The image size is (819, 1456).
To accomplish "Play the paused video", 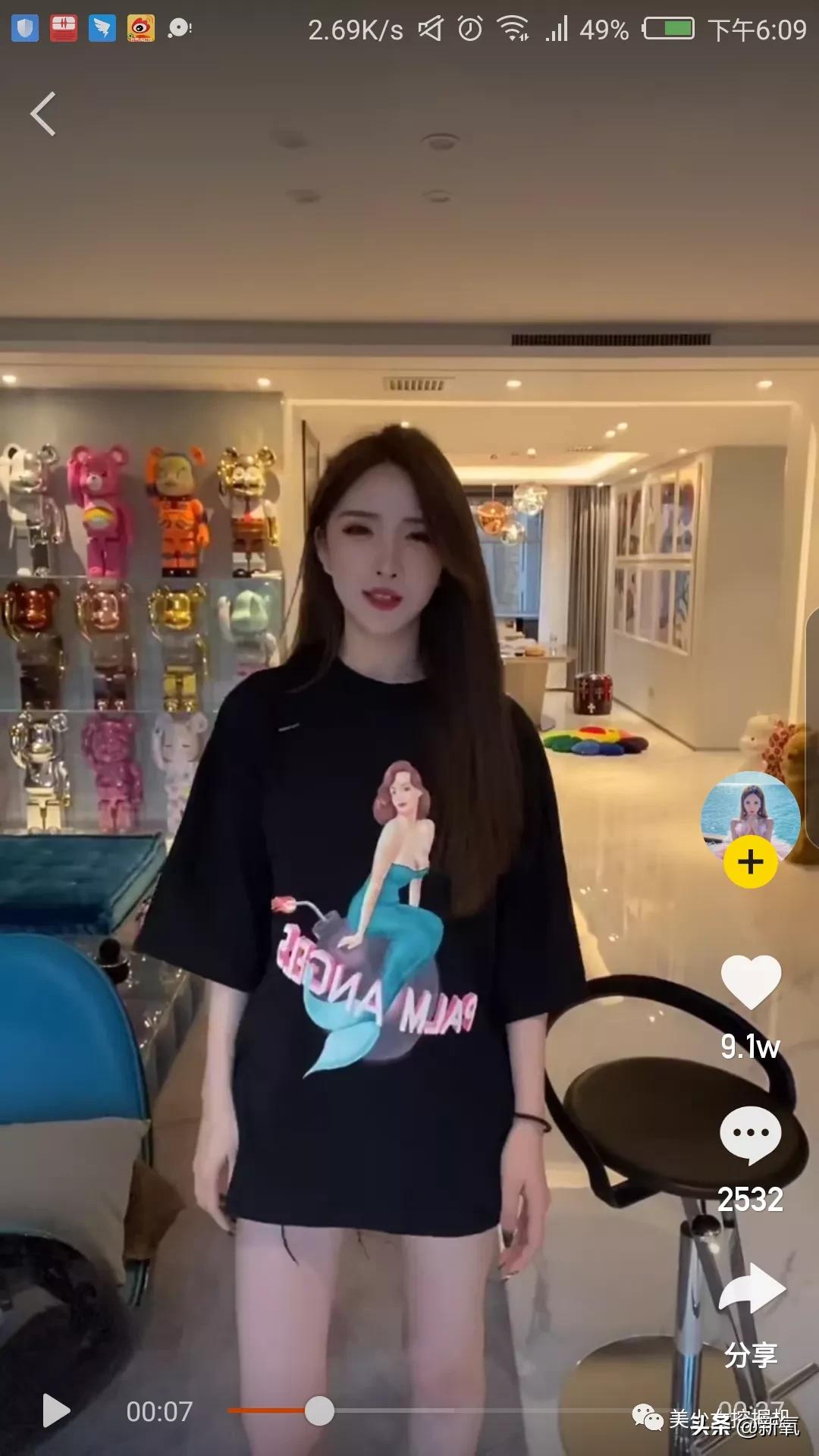I will [x=55, y=1410].
